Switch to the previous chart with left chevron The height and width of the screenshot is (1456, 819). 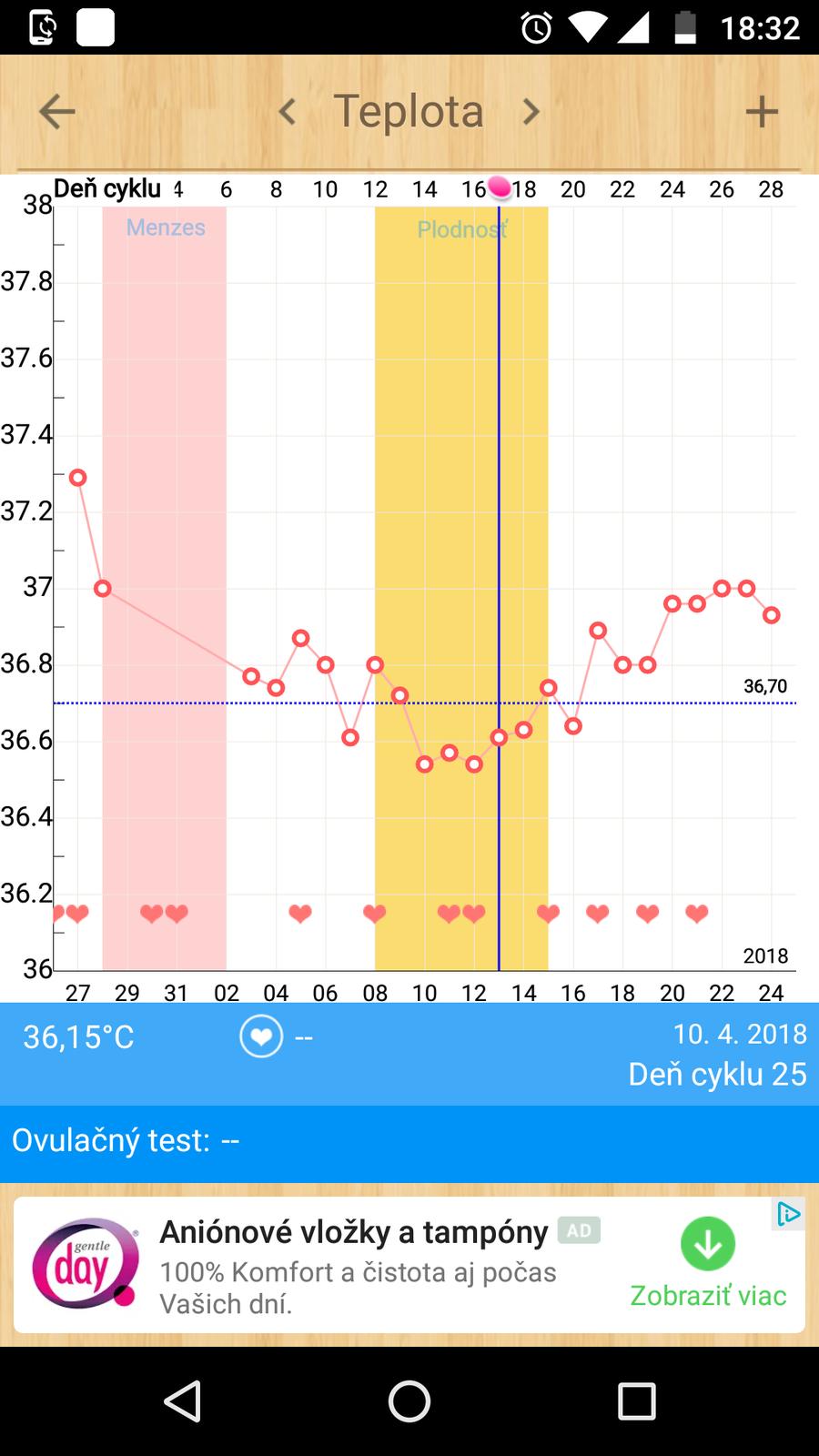(288, 112)
